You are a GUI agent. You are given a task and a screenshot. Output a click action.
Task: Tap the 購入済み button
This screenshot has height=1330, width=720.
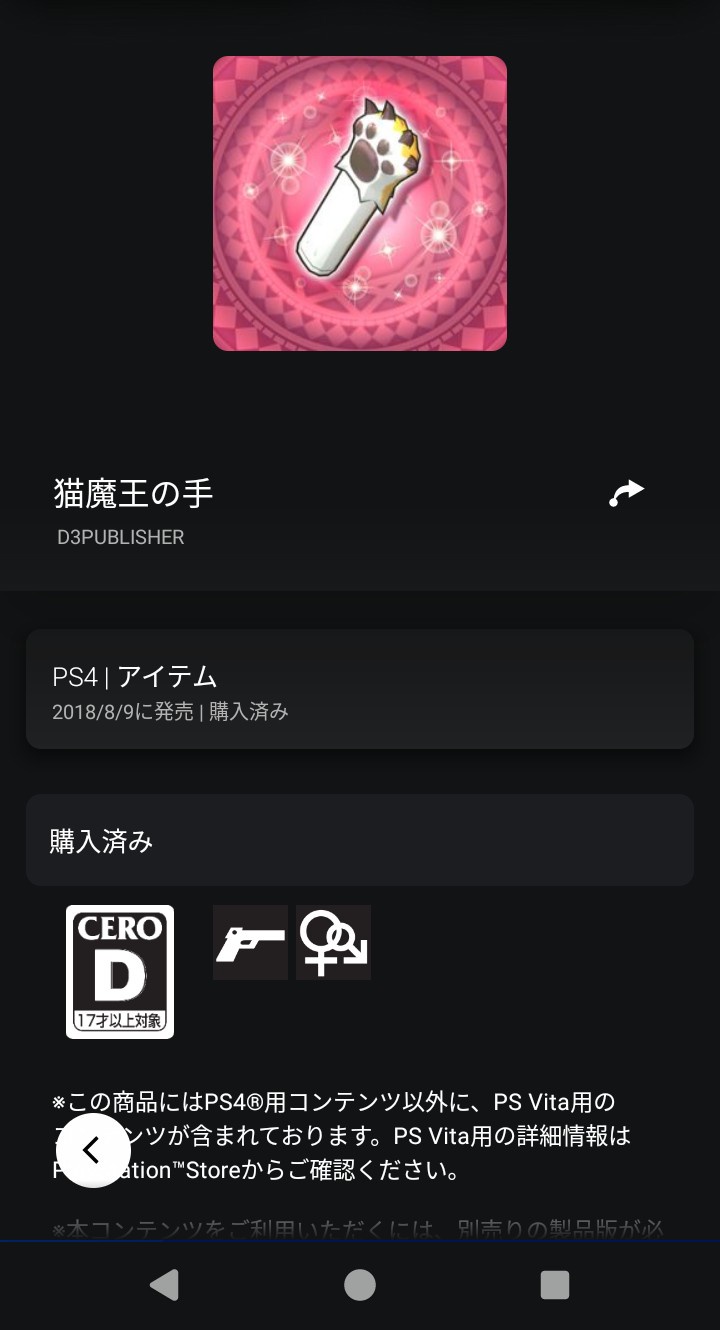pyautogui.click(x=359, y=840)
